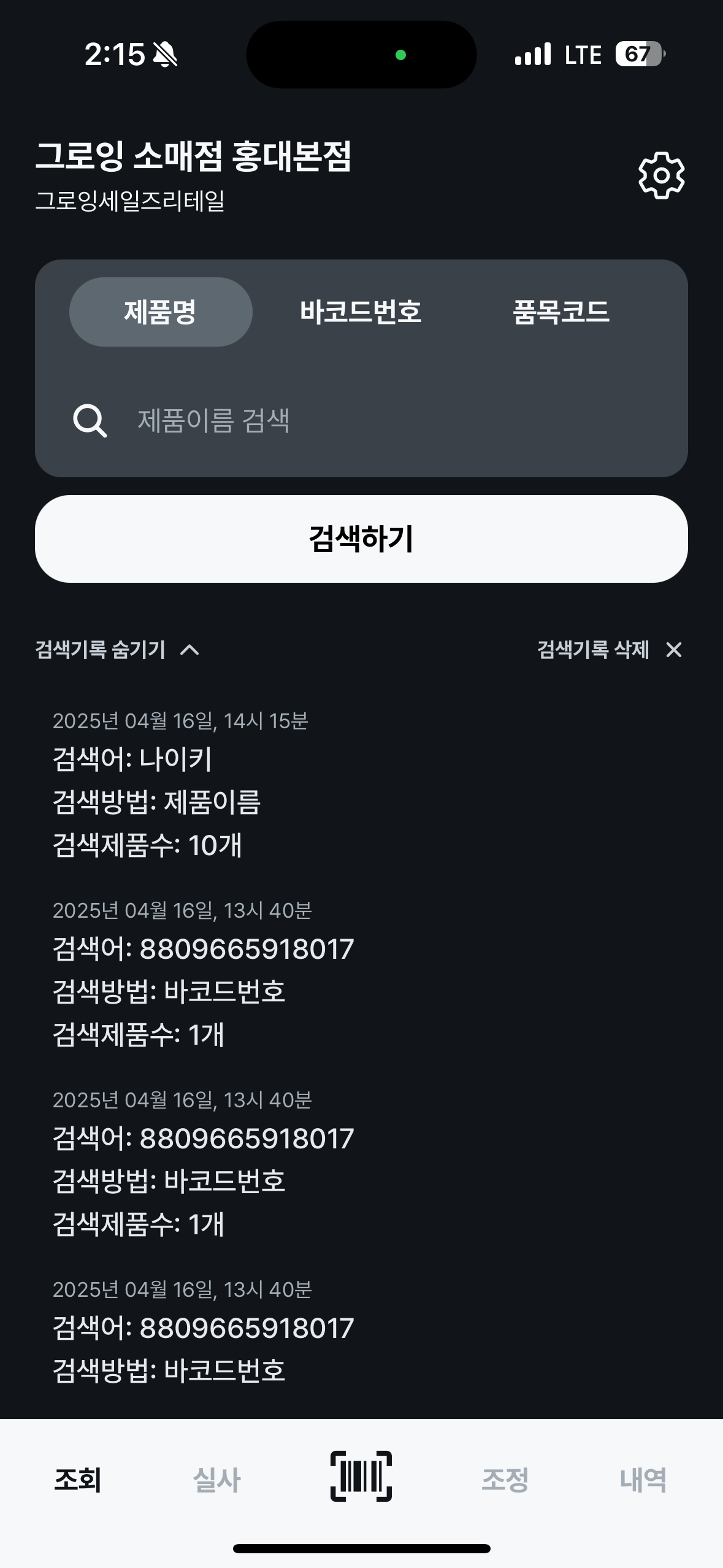
Task: Go to the 조회 tab
Action: [x=78, y=1480]
